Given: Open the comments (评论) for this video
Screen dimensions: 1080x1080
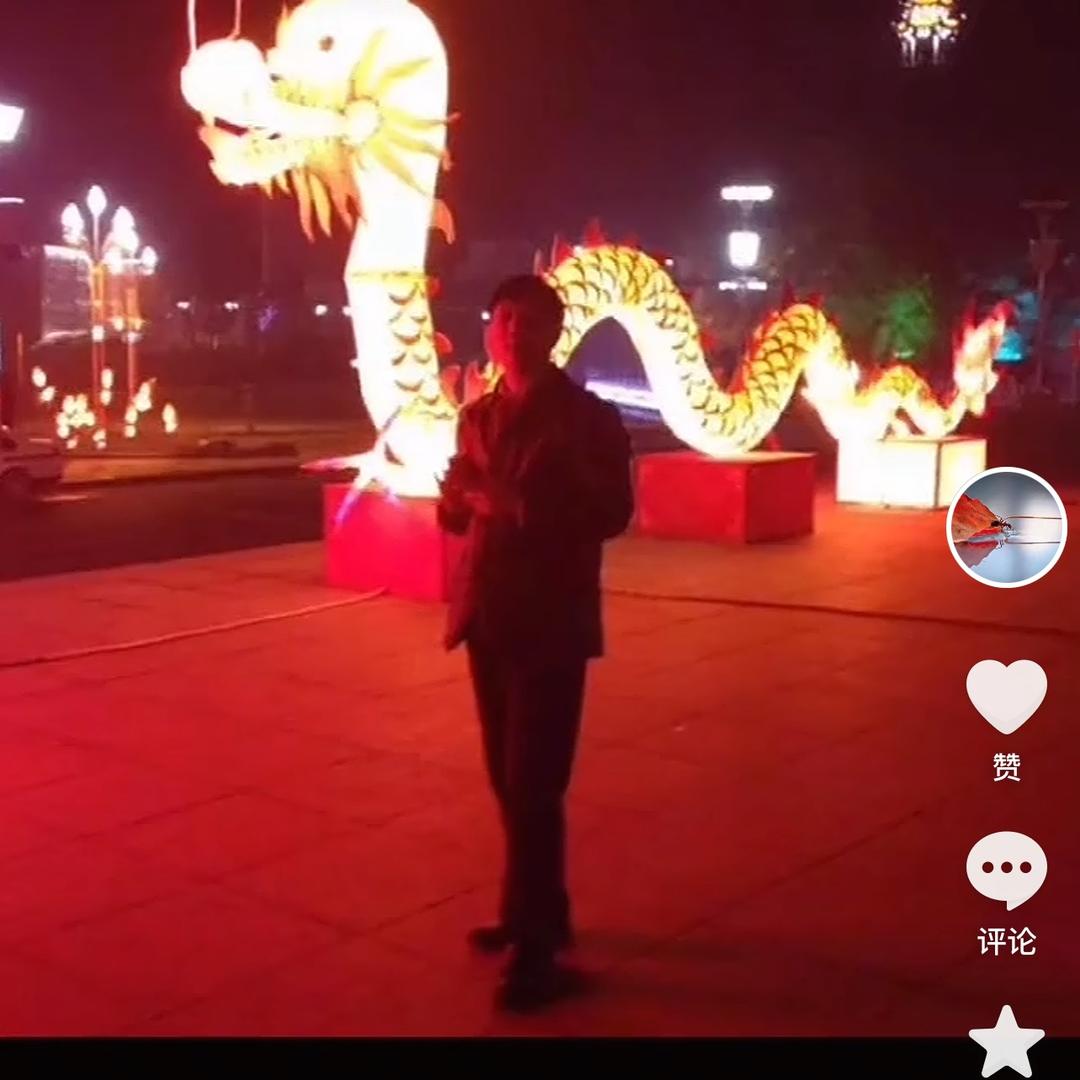Looking at the screenshot, I should [1006, 870].
